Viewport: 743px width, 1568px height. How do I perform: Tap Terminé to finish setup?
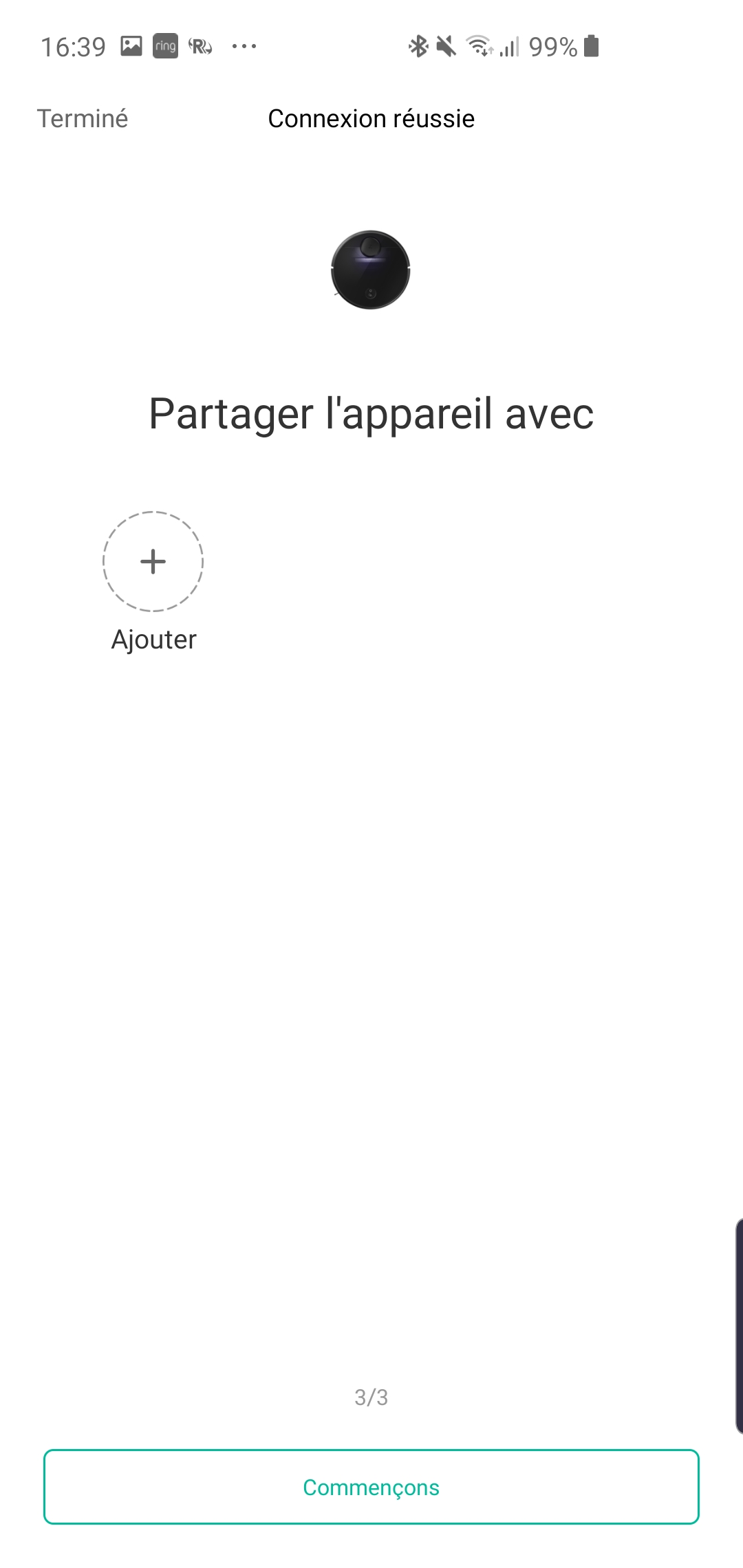[x=83, y=118]
